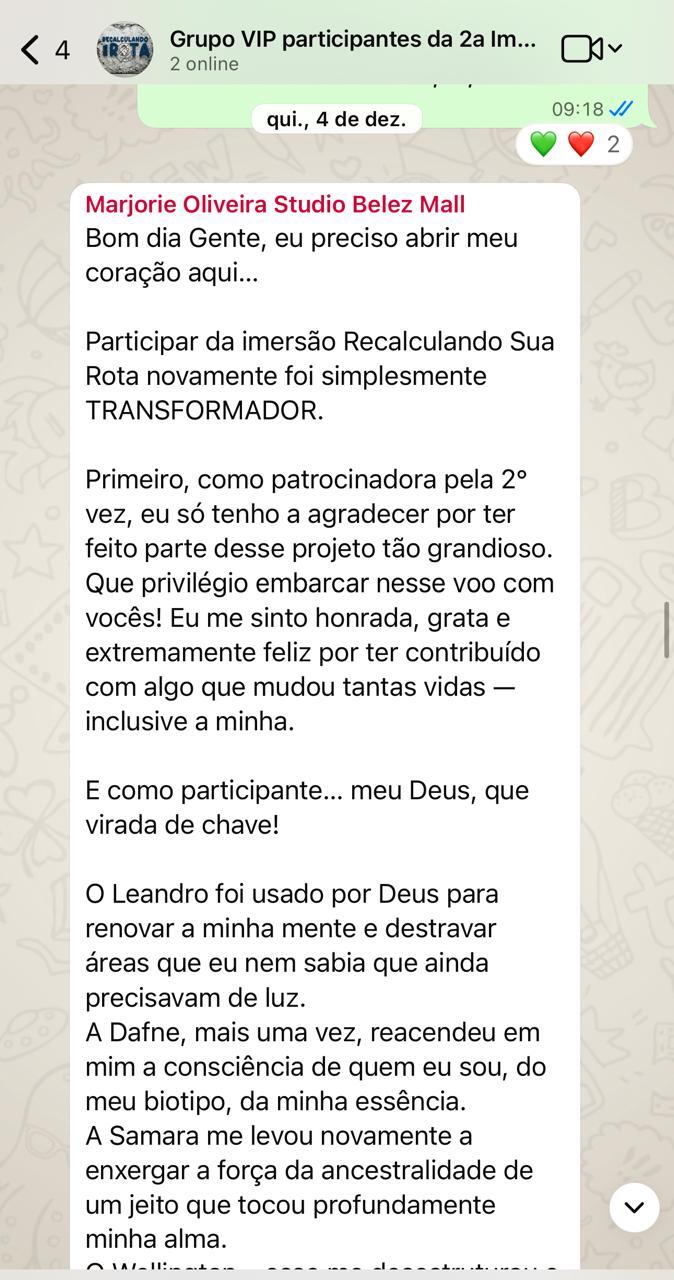This screenshot has height=1280, width=674.
Task: Start a video call with the group
Action: pos(582,49)
